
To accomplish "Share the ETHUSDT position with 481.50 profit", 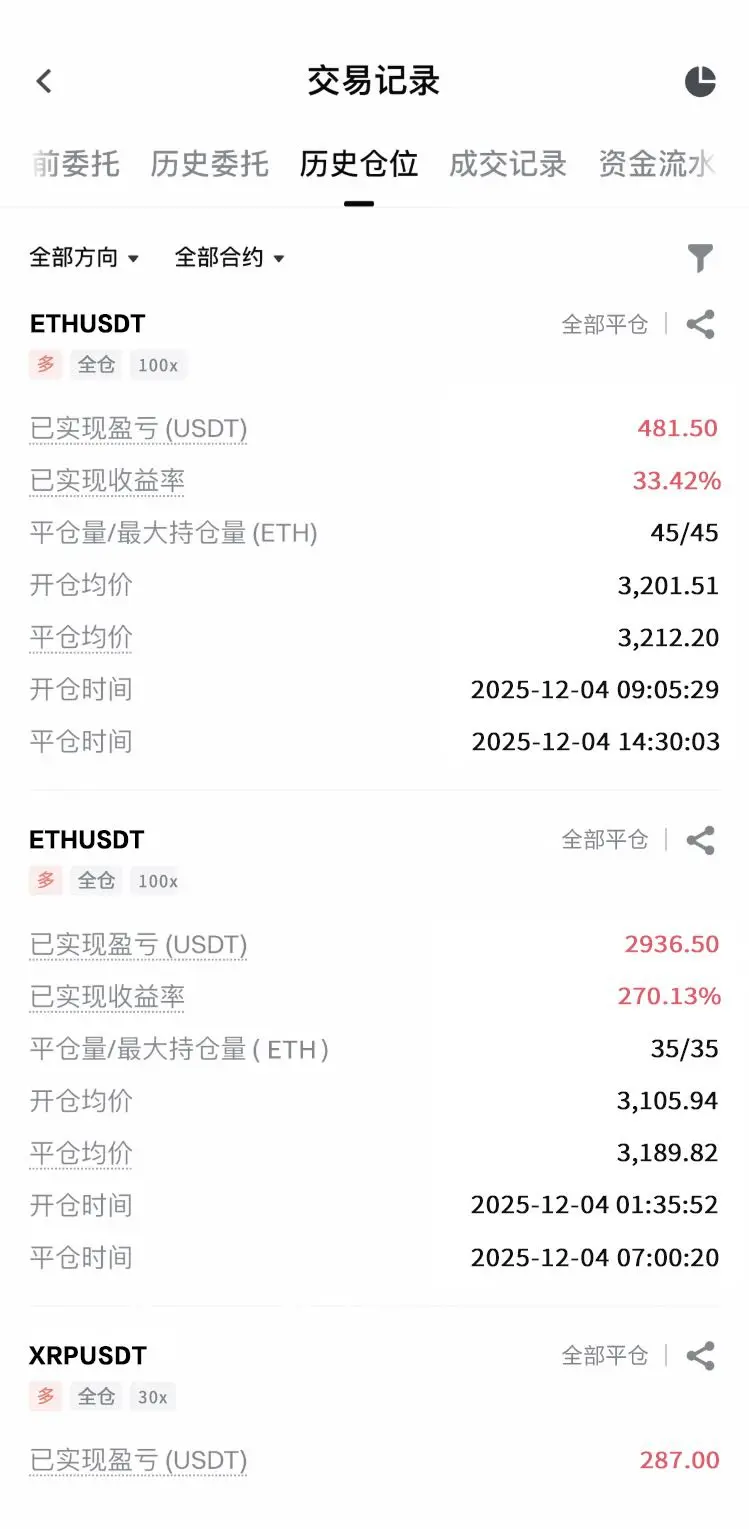I will pos(701,324).
